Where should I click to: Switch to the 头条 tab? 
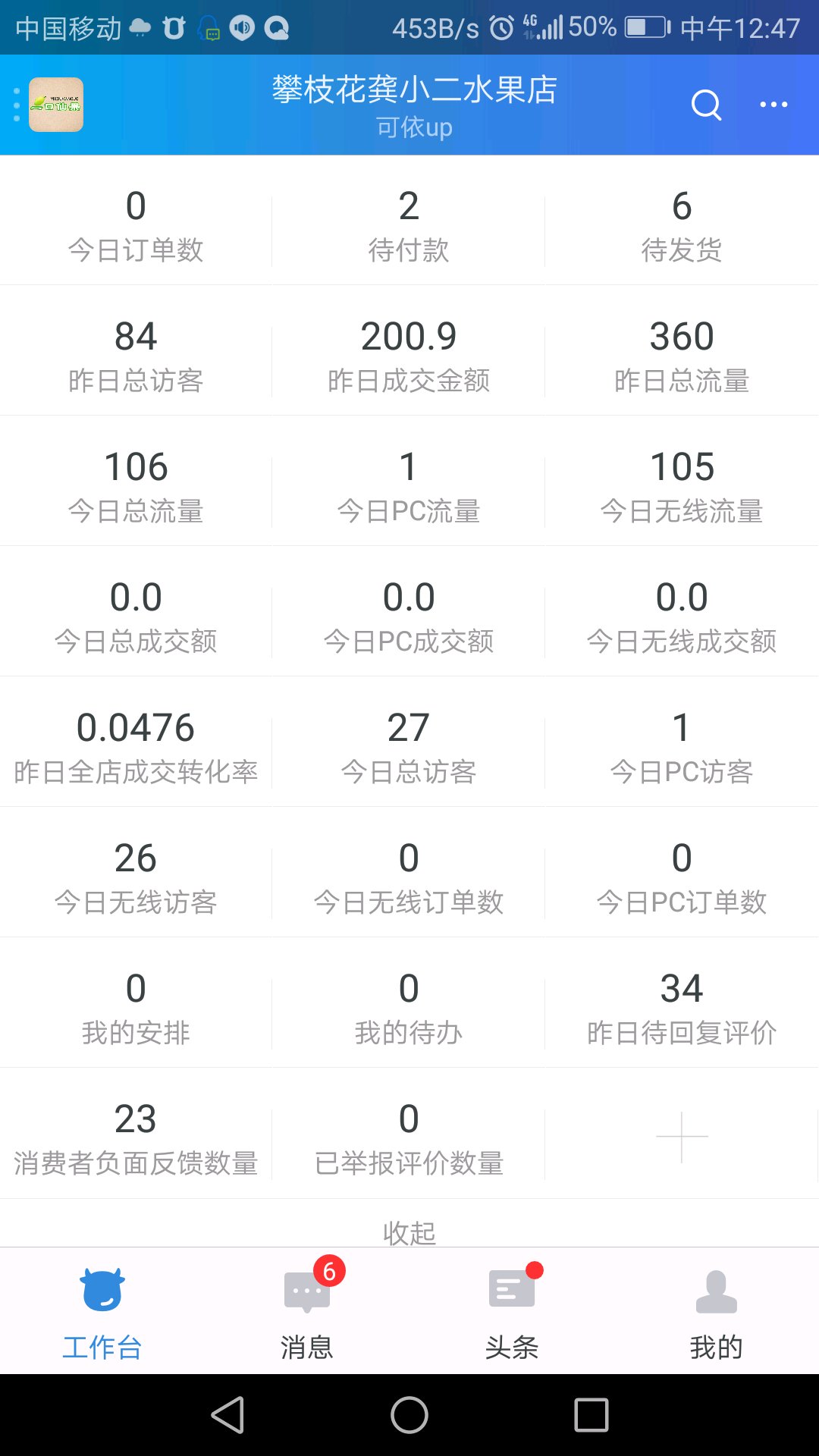click(x=512, y=1310)
